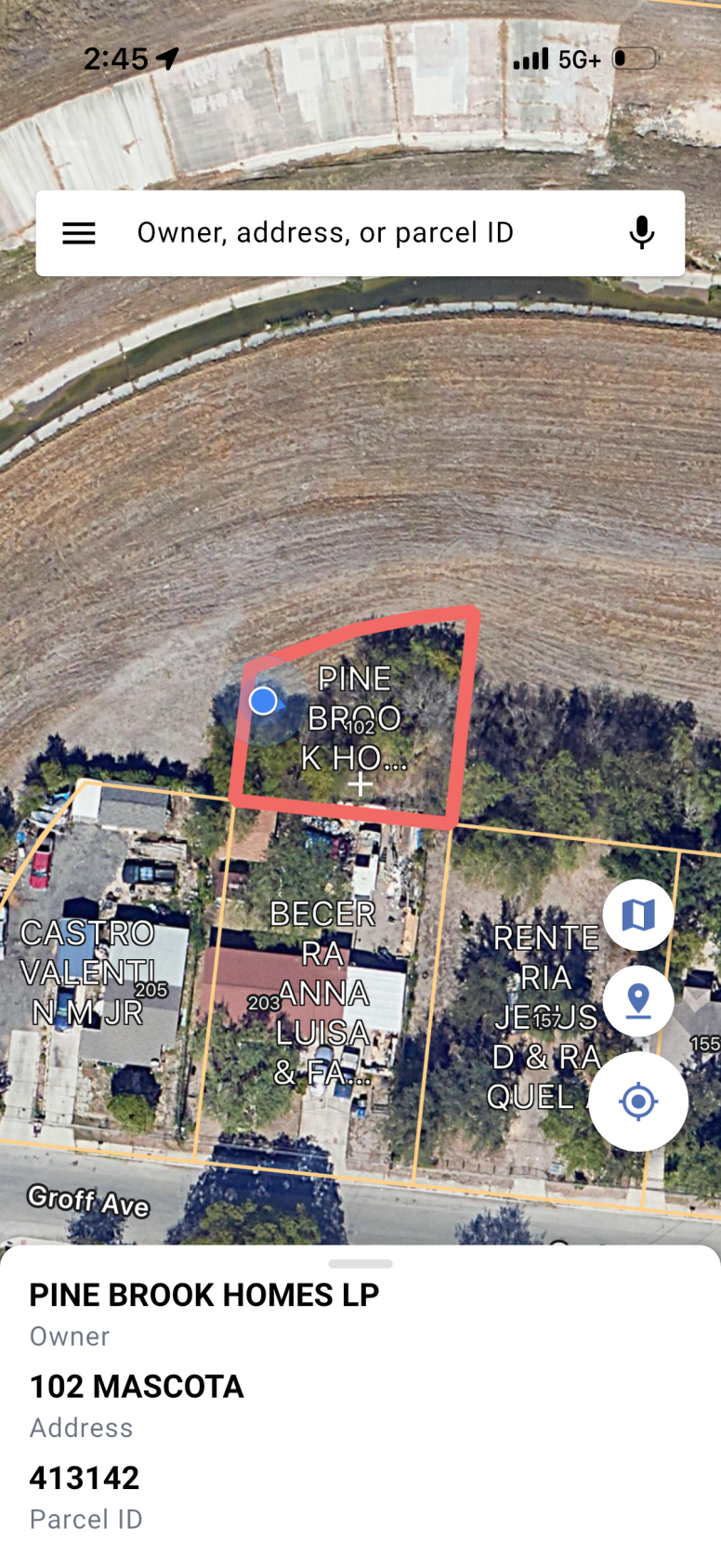Open the hamburger menu
This screenshot has height=1568, width=721.
[79, 233]
